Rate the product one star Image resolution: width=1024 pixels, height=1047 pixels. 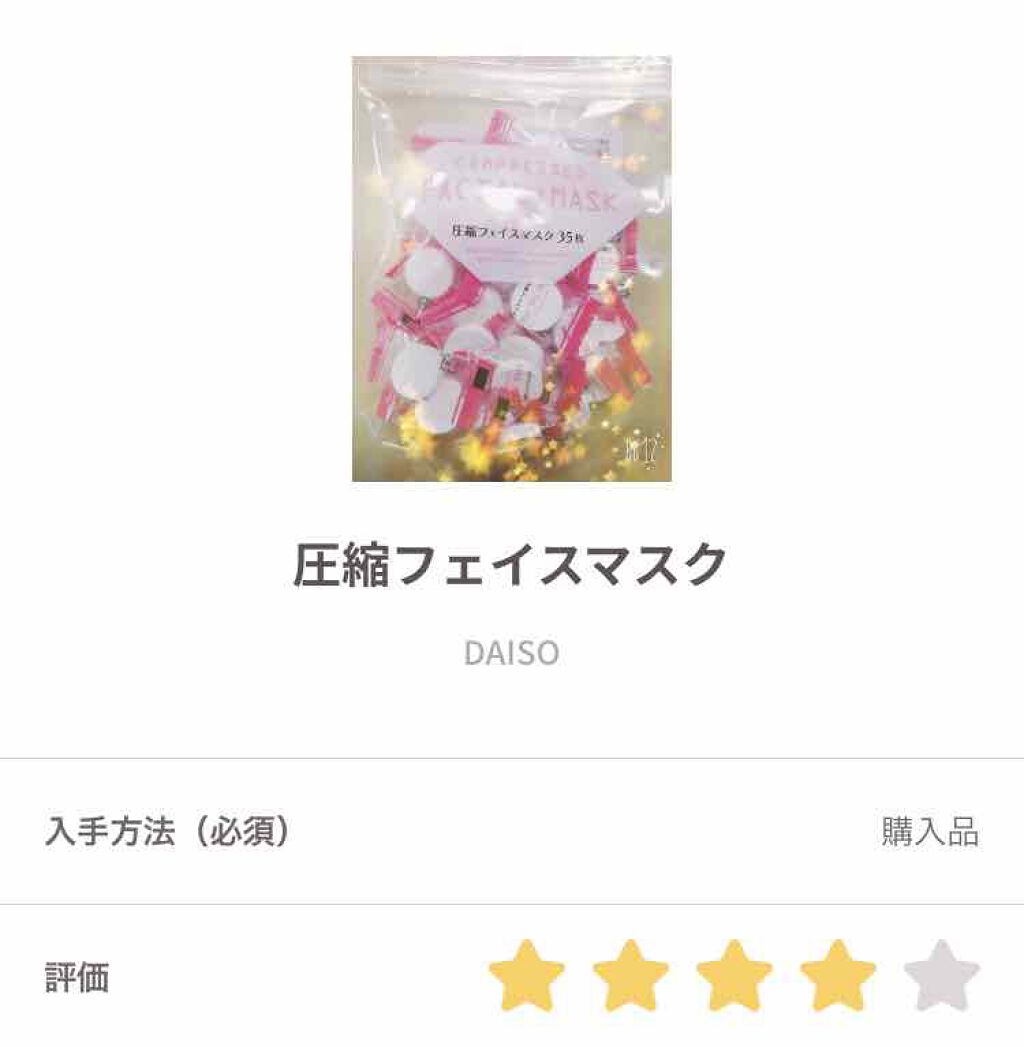tap(527, 976)
